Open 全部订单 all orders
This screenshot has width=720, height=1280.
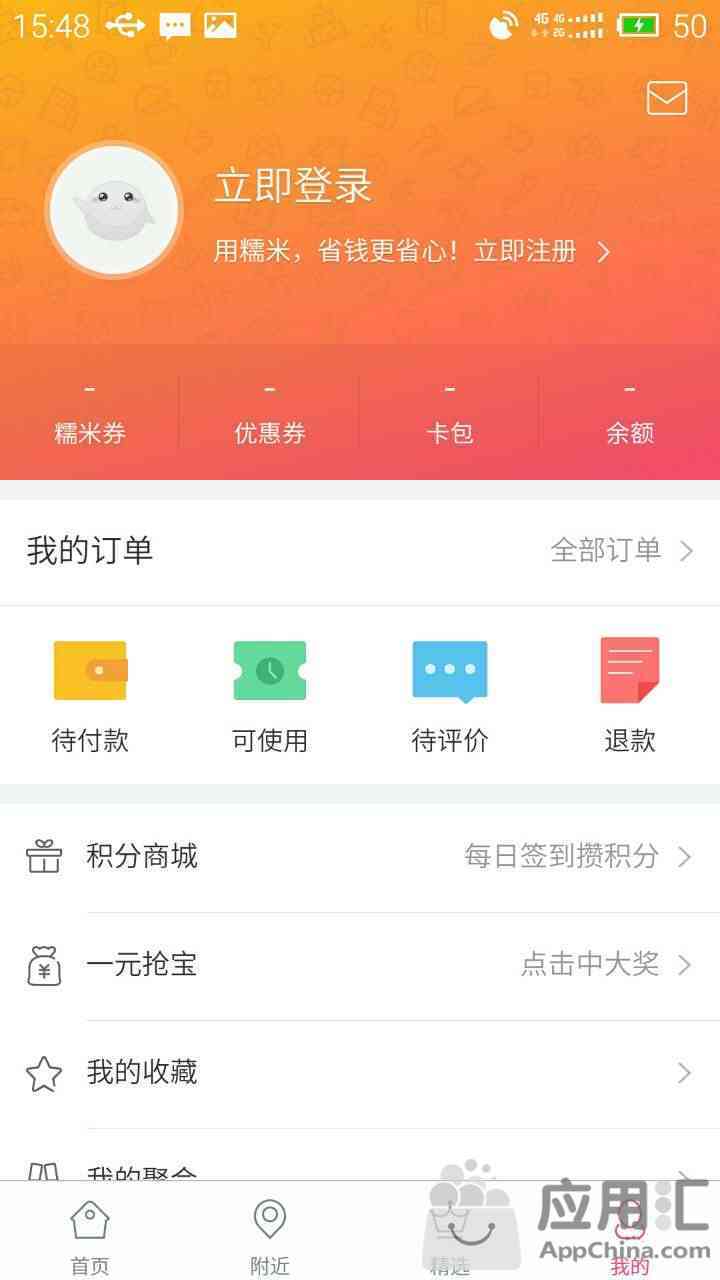tap(620, 550)
